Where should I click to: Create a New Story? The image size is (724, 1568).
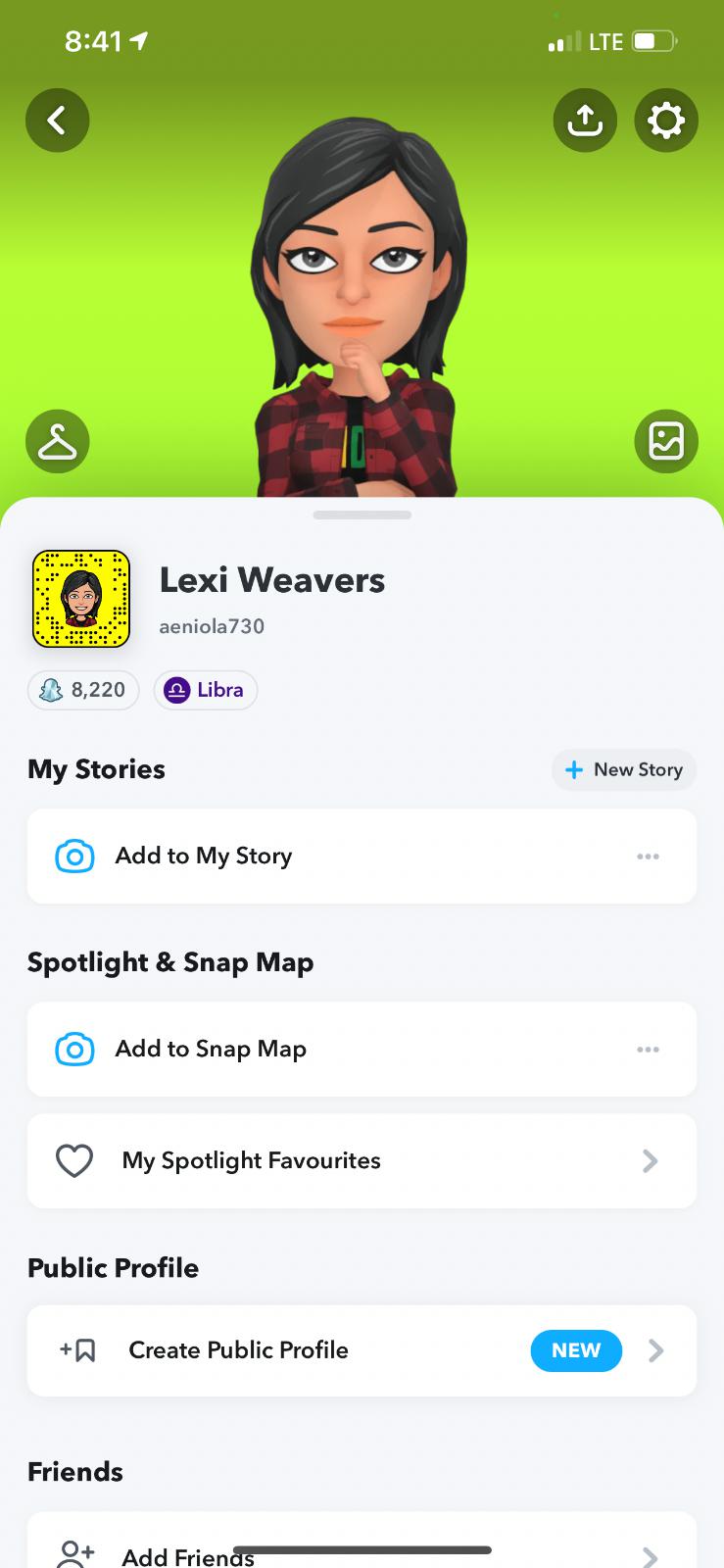point(624,769)
